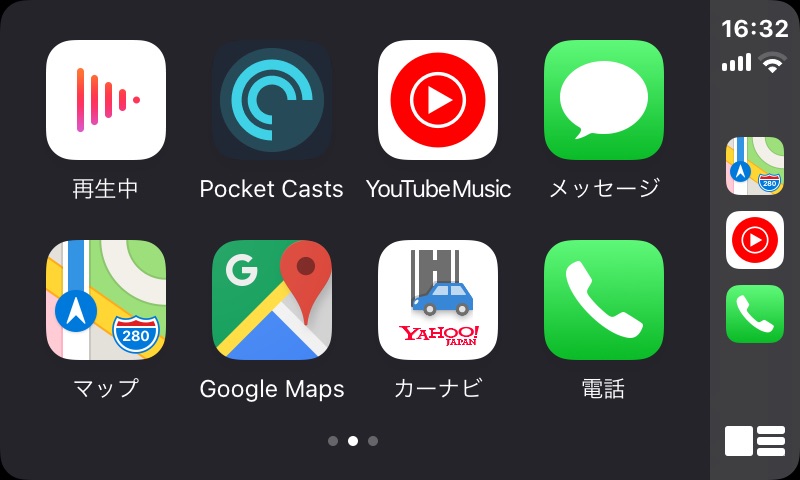Open the メッセージ messages app
Viewport: 800px width, 480px height.
pos(603,100)
